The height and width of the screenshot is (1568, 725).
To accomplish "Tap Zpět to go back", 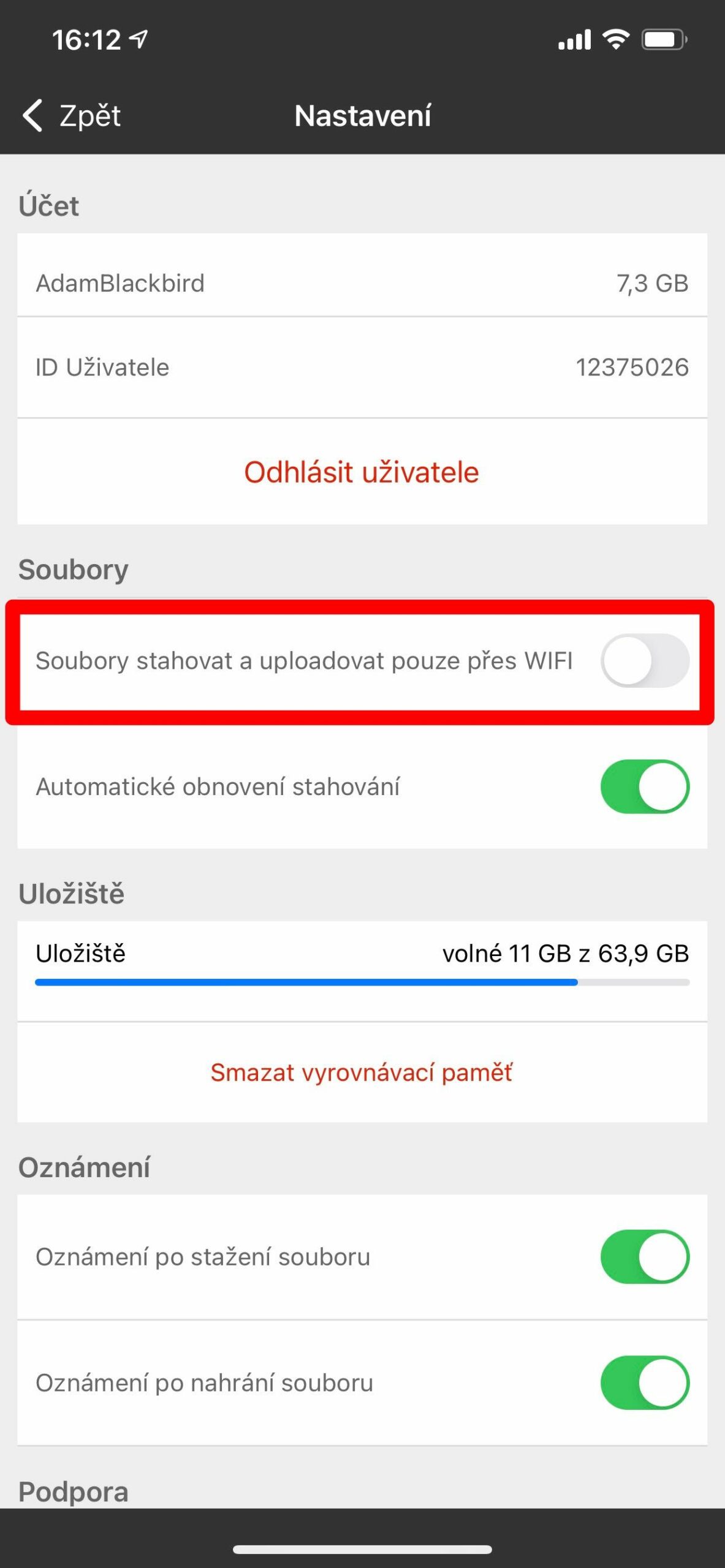I will coord(89,115).
